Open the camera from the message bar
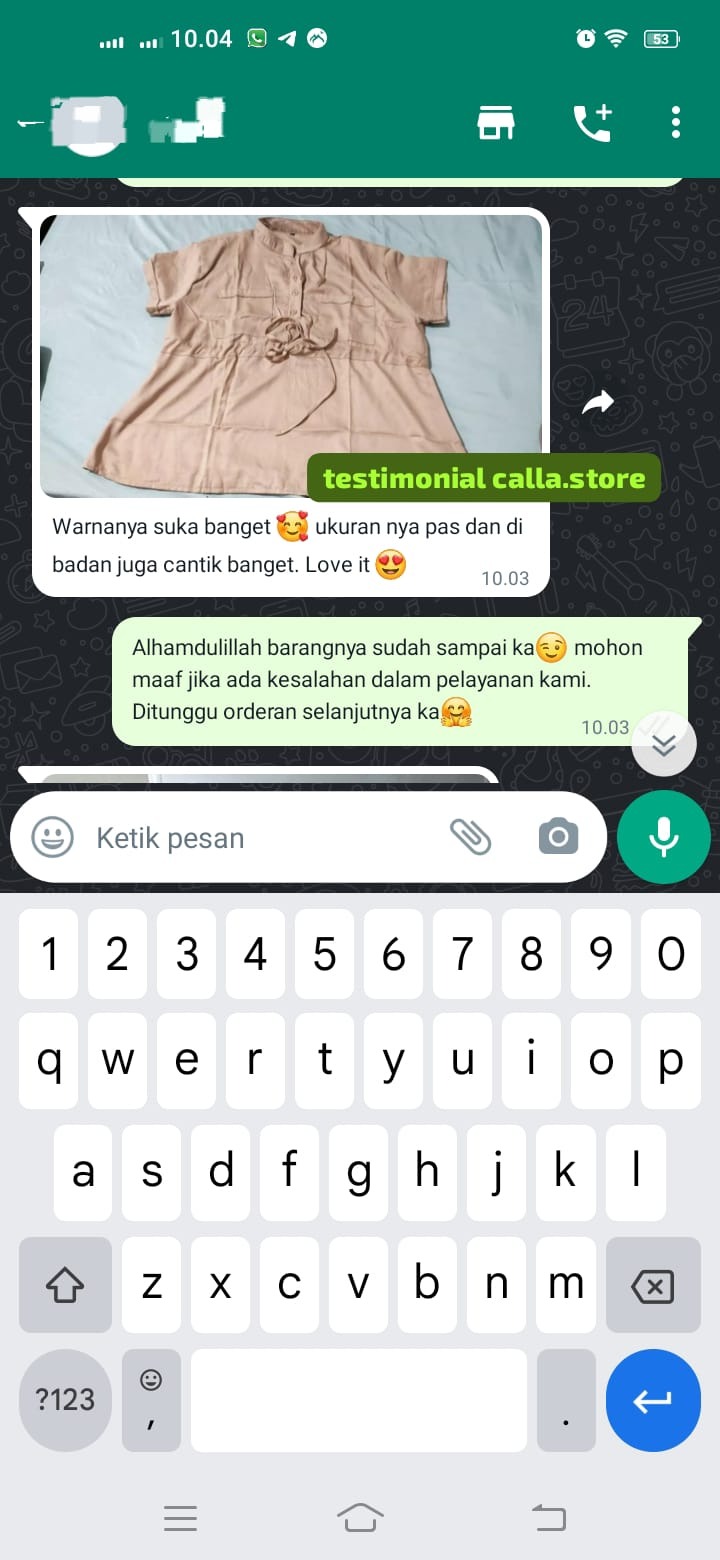Viewport: 720px width, 1560px height. [558, 836]
